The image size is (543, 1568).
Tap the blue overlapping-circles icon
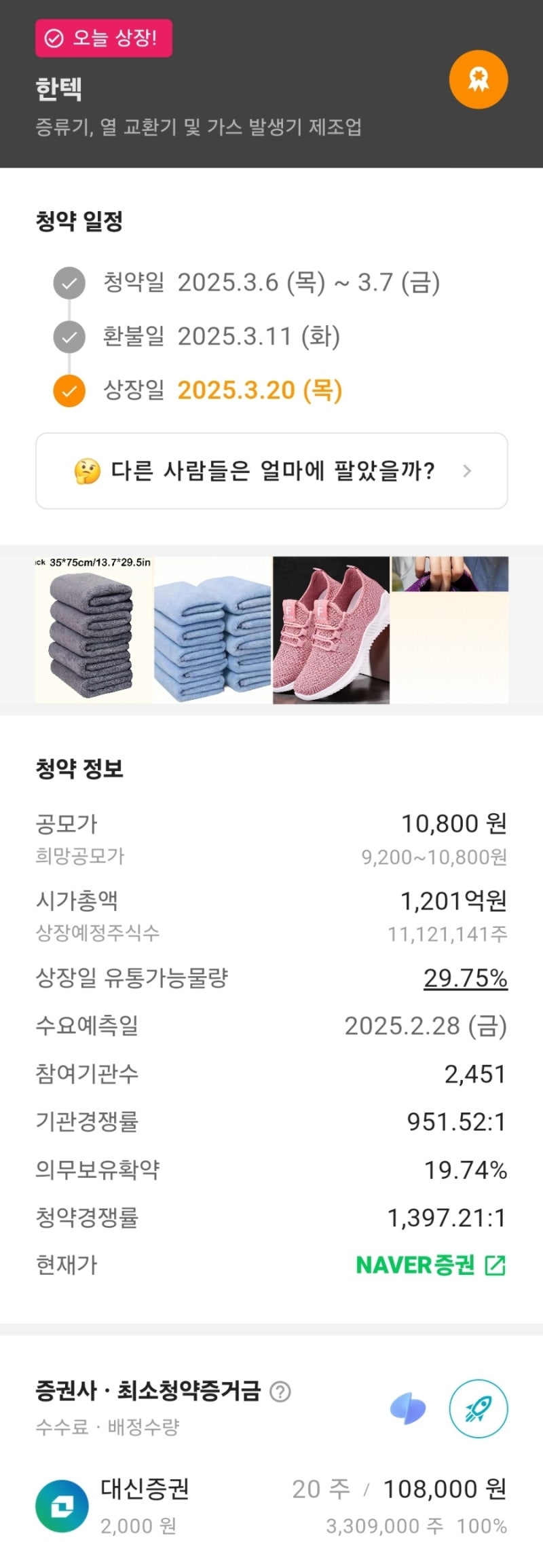click(408, 1408)
